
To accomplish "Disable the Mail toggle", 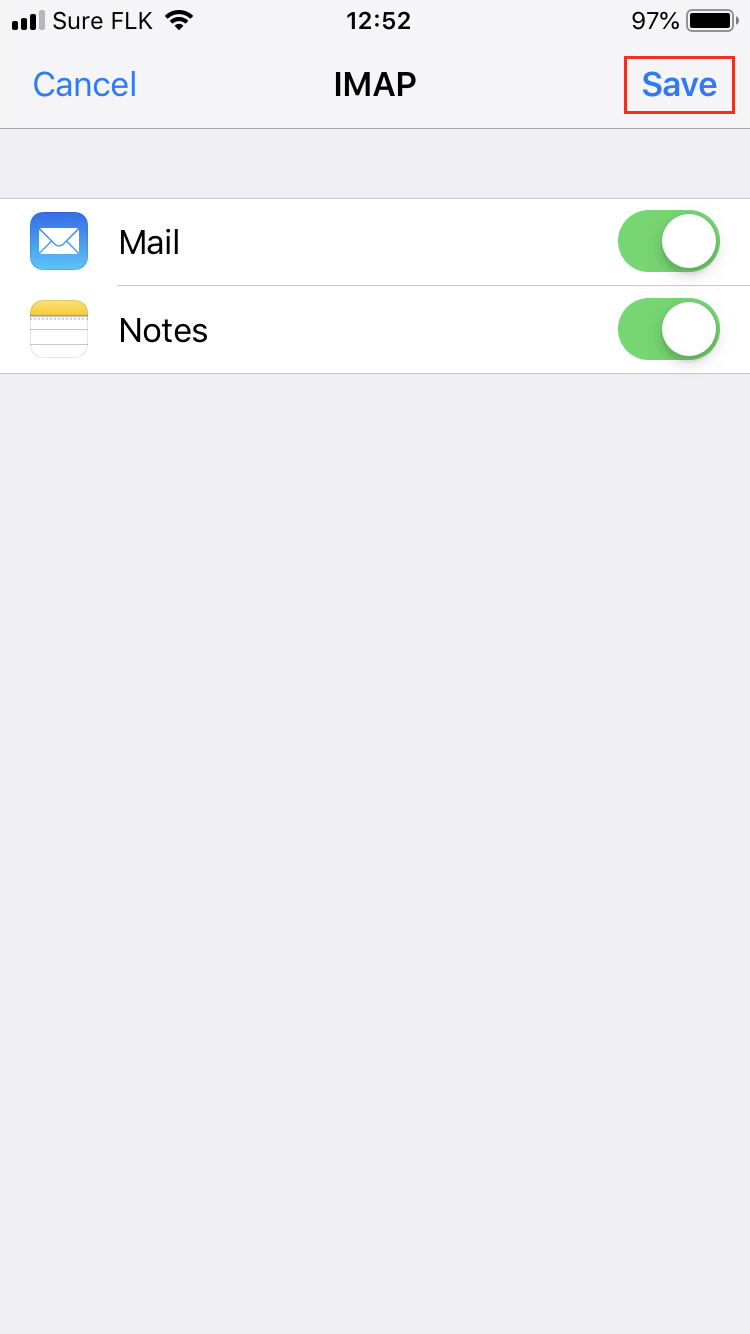I will point(669,241).
